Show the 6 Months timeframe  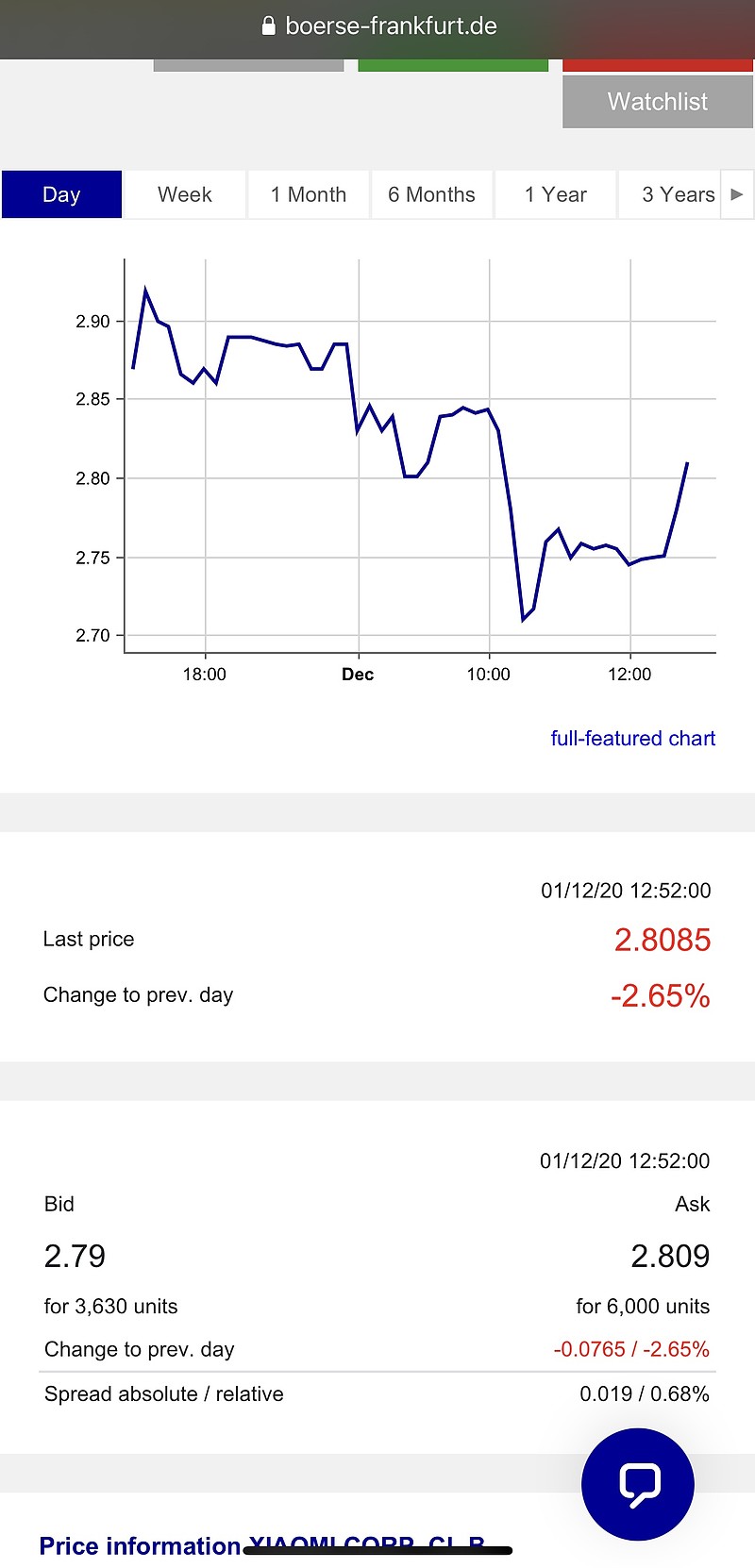[431, 194]
